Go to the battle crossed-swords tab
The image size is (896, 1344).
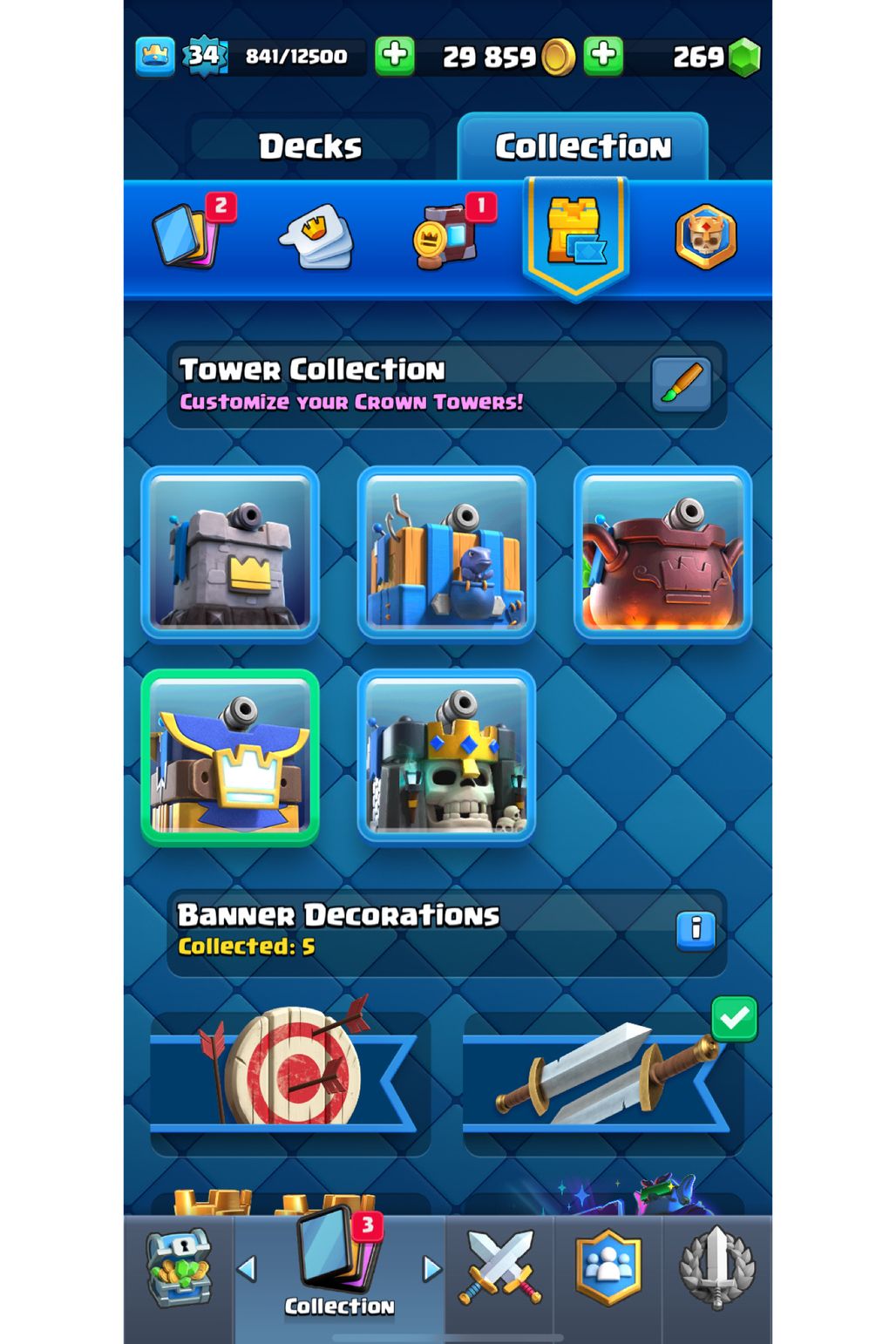point(500,1268)
